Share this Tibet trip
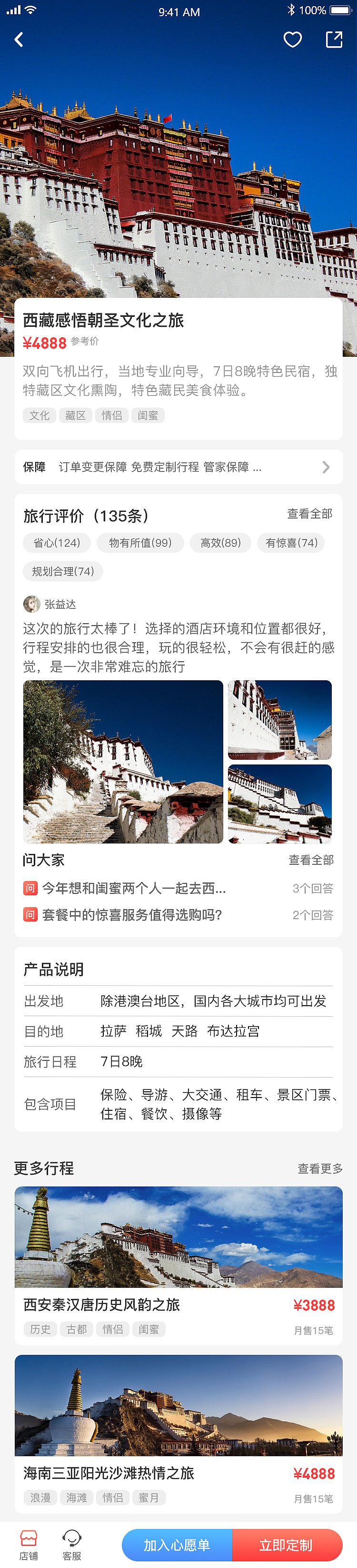This screenshot has height=1568, width=357. tap(334, 40)
